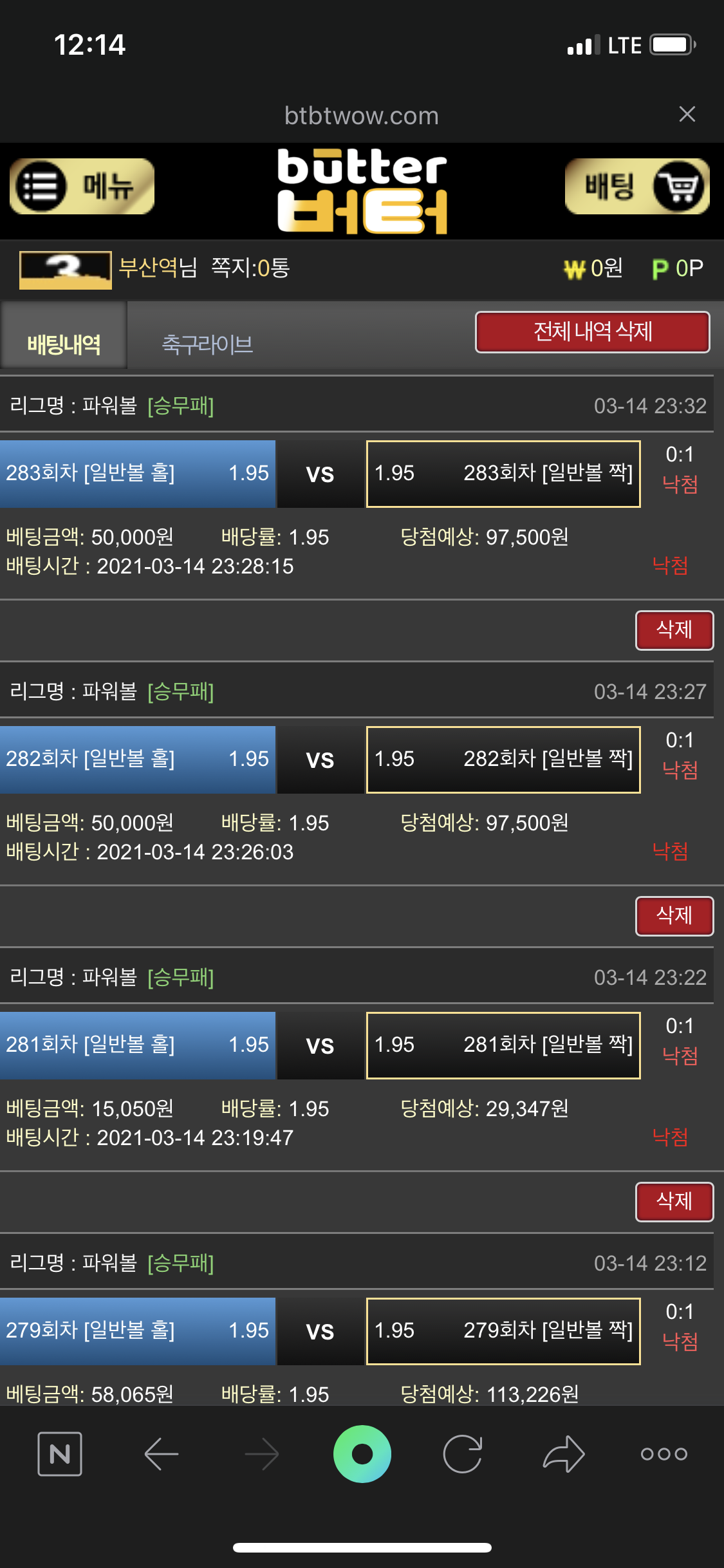Close the btbtwow.com in-app browser
This screenshot has width=724, height=1568.
point(687,115)
